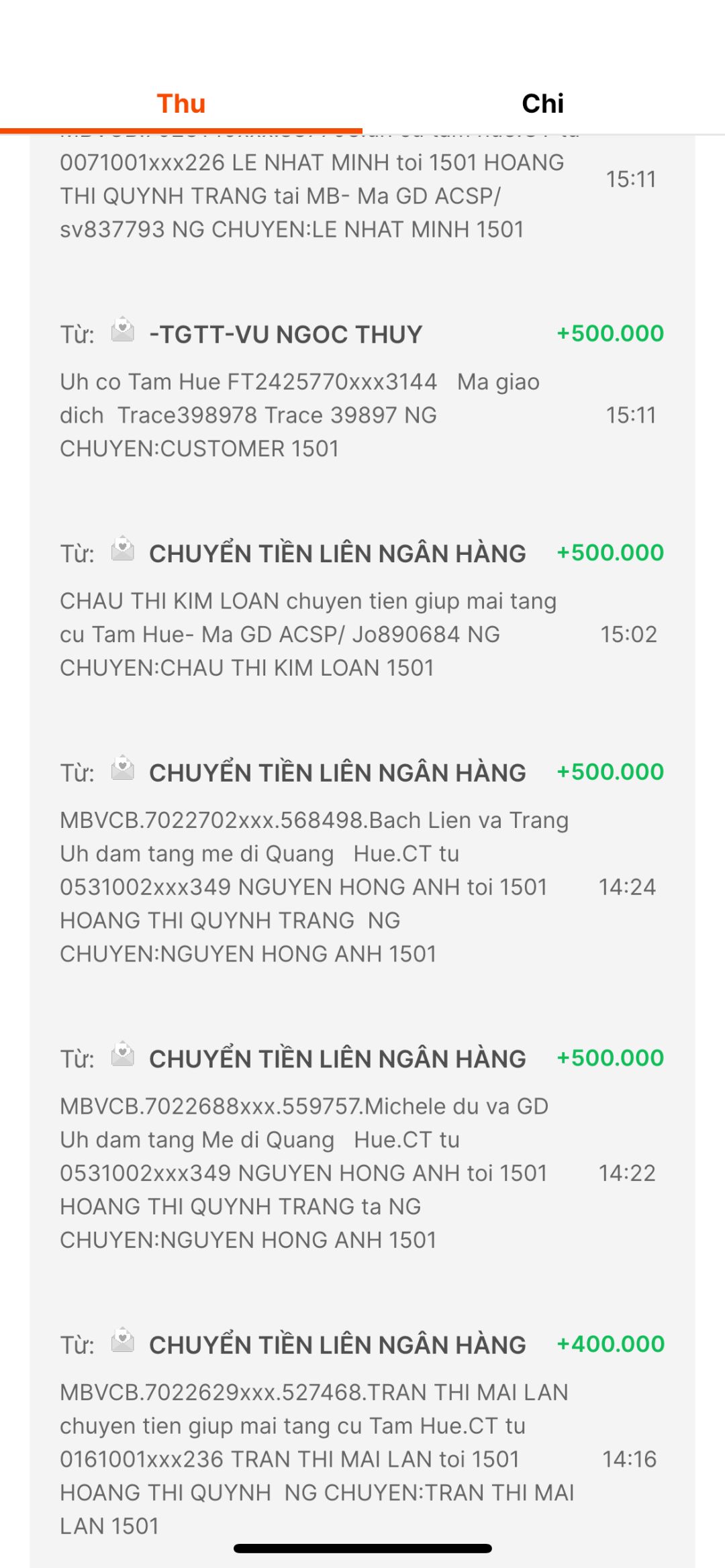Select the Thu tab

pos(181,104)
